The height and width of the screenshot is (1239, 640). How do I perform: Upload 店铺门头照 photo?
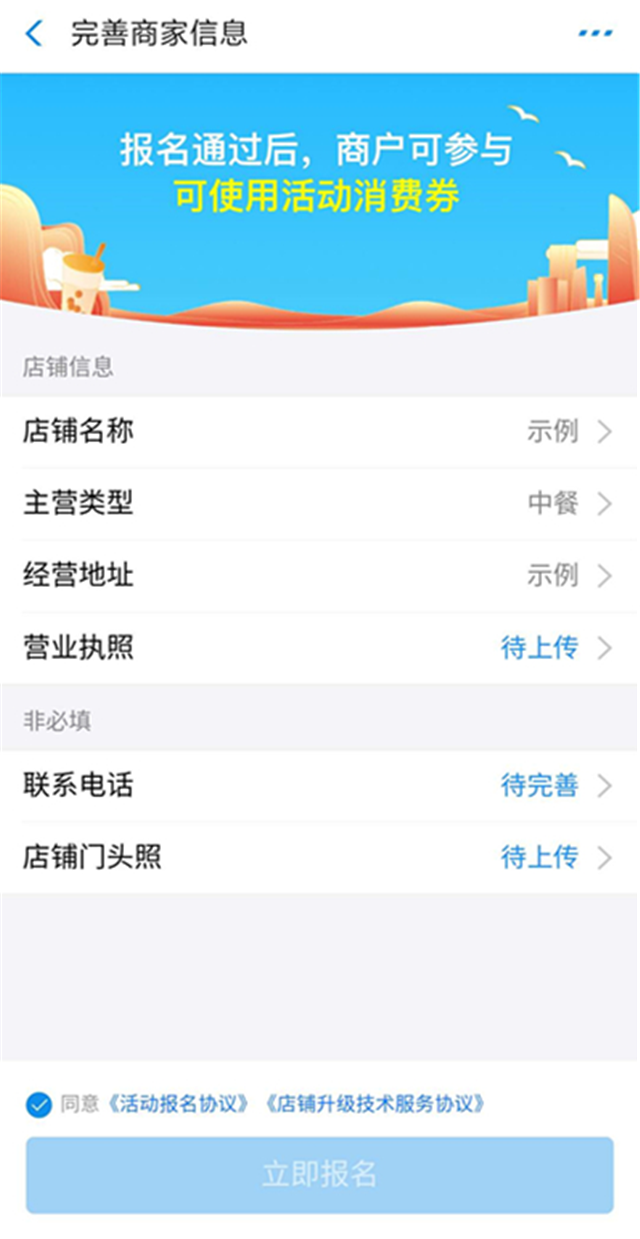pyautogui.click(x=320, y=857)
